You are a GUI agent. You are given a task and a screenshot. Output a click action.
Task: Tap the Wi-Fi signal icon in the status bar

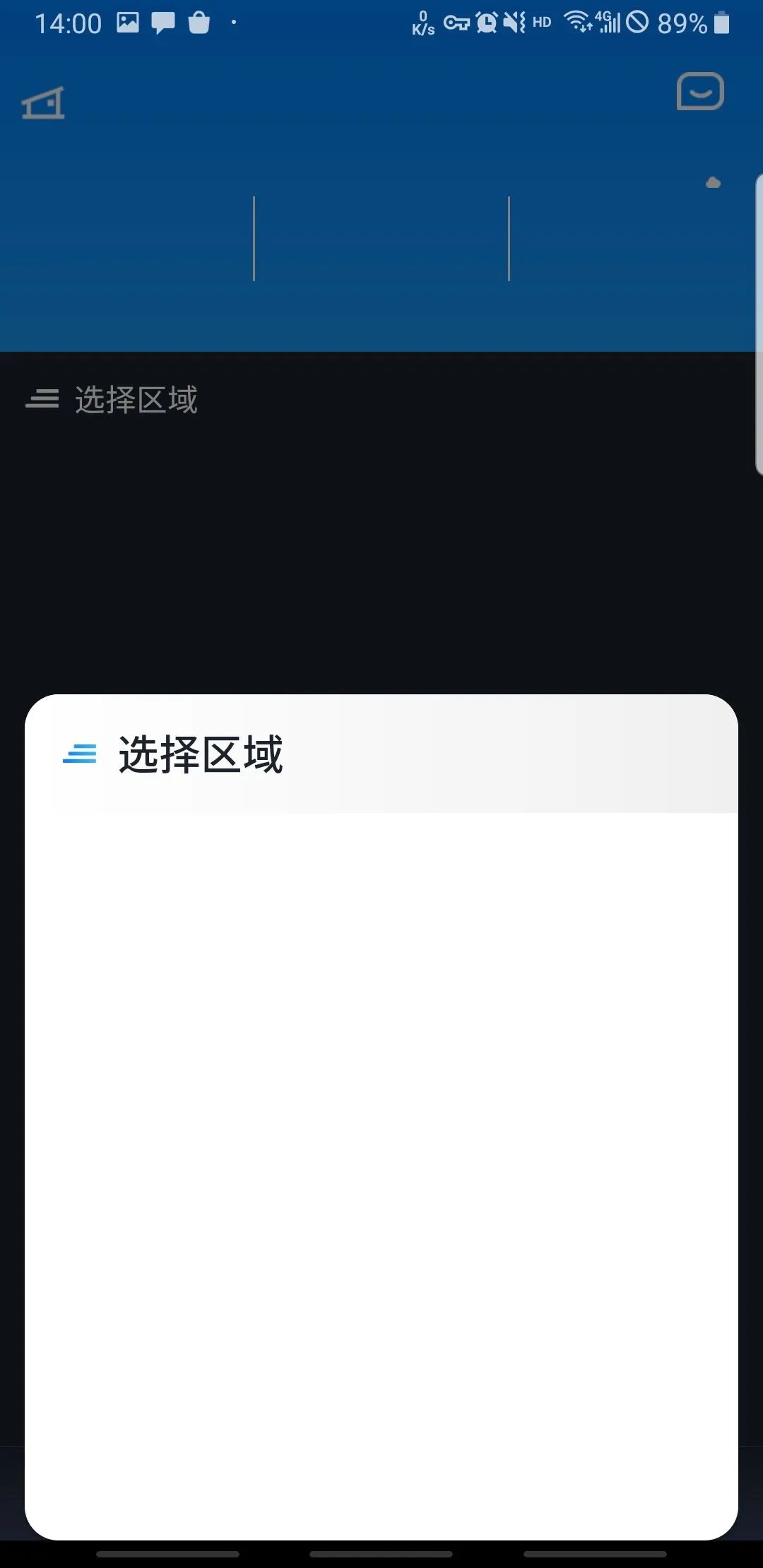[579, 22]
